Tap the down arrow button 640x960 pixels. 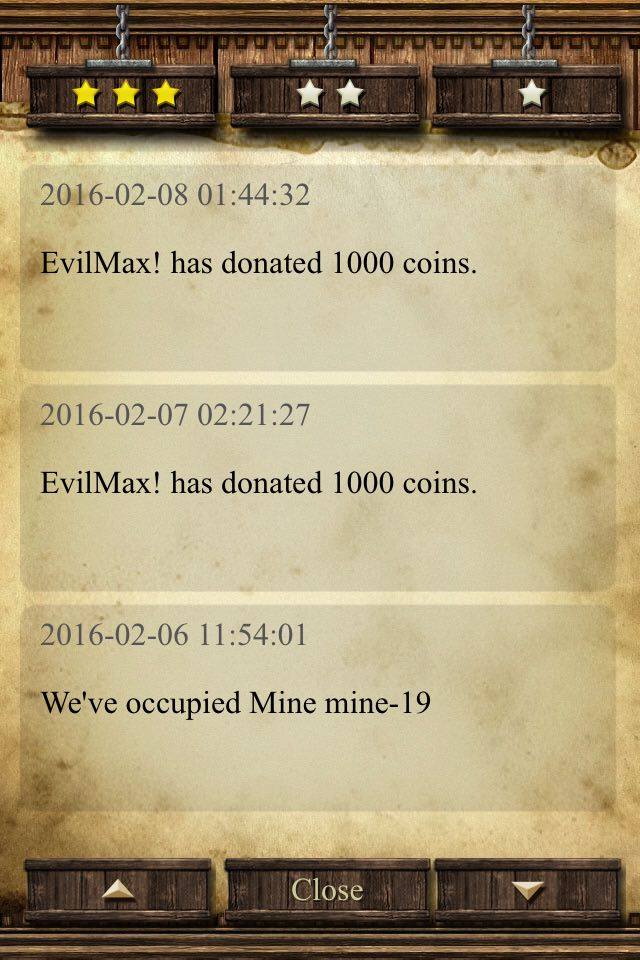[x=527, y=890]
